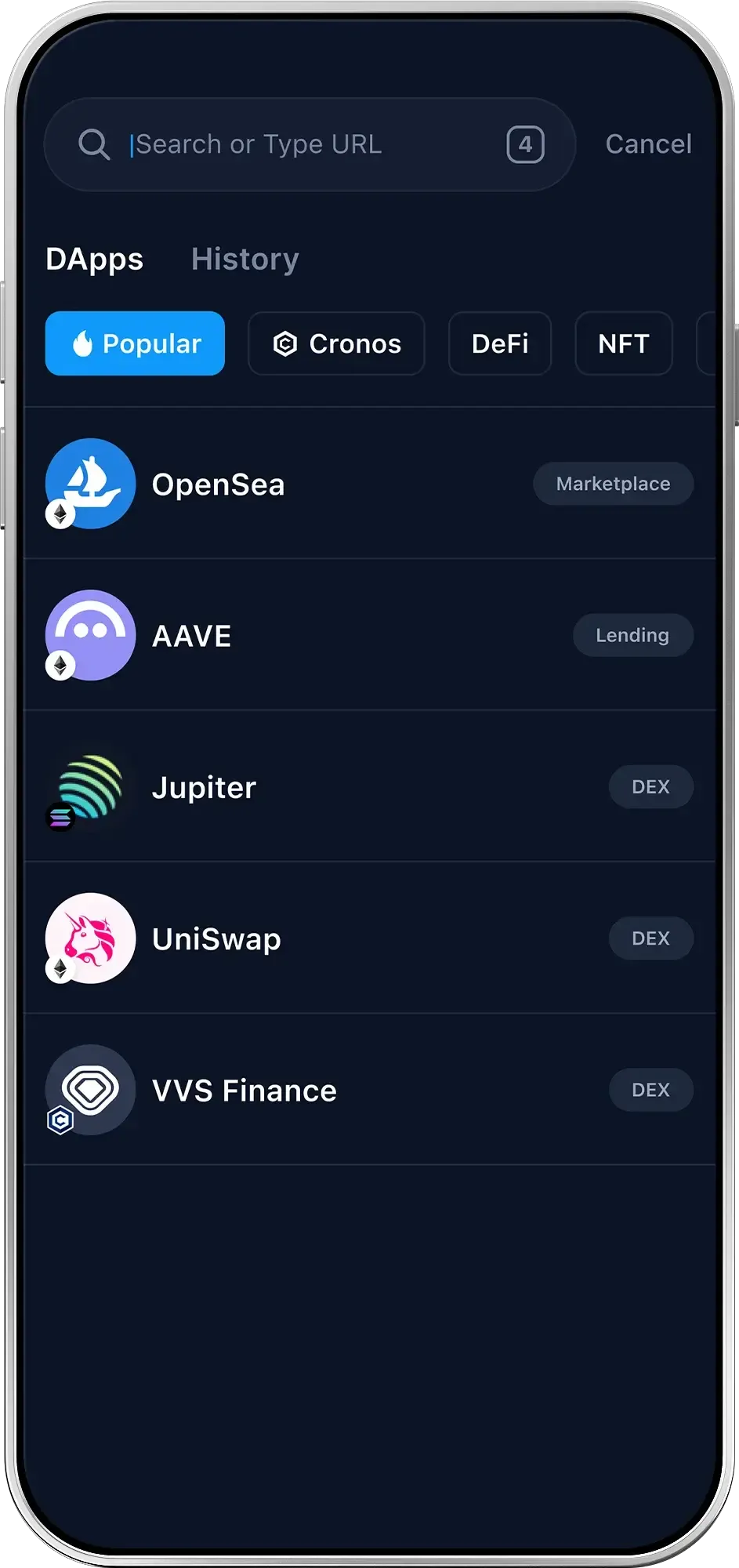739x1568 pixels.
Task: Open VVS Finance diamond icon
Action: tap(90, 1090)
